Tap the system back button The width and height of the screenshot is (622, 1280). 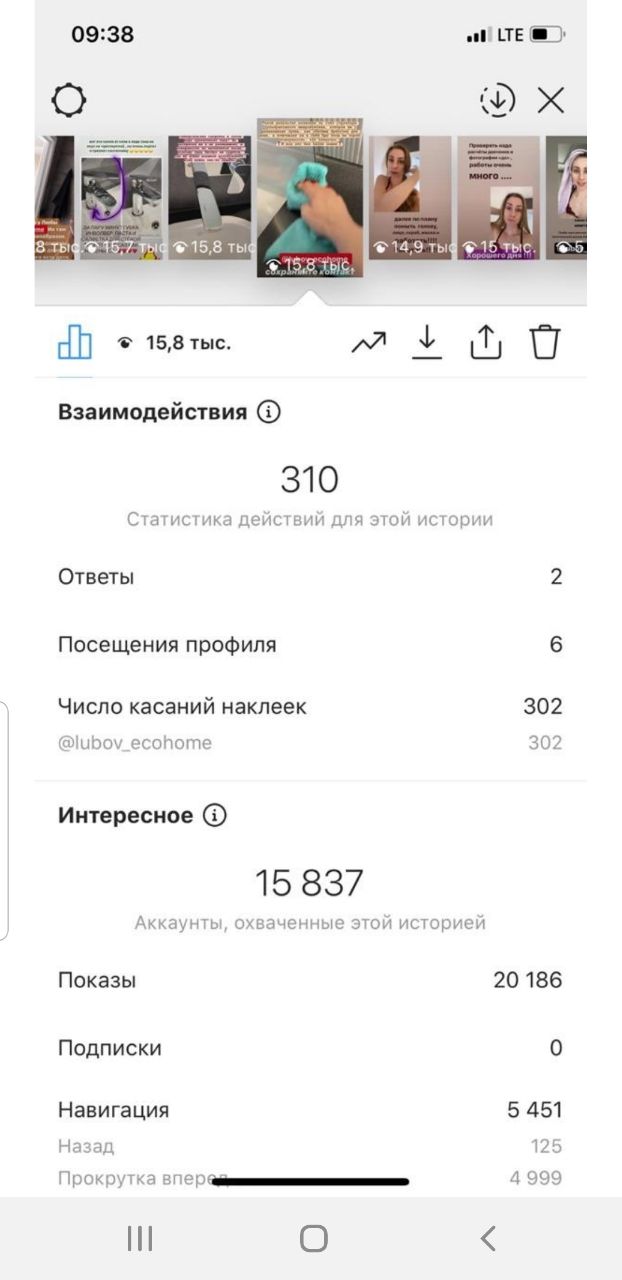[488, 1239]
